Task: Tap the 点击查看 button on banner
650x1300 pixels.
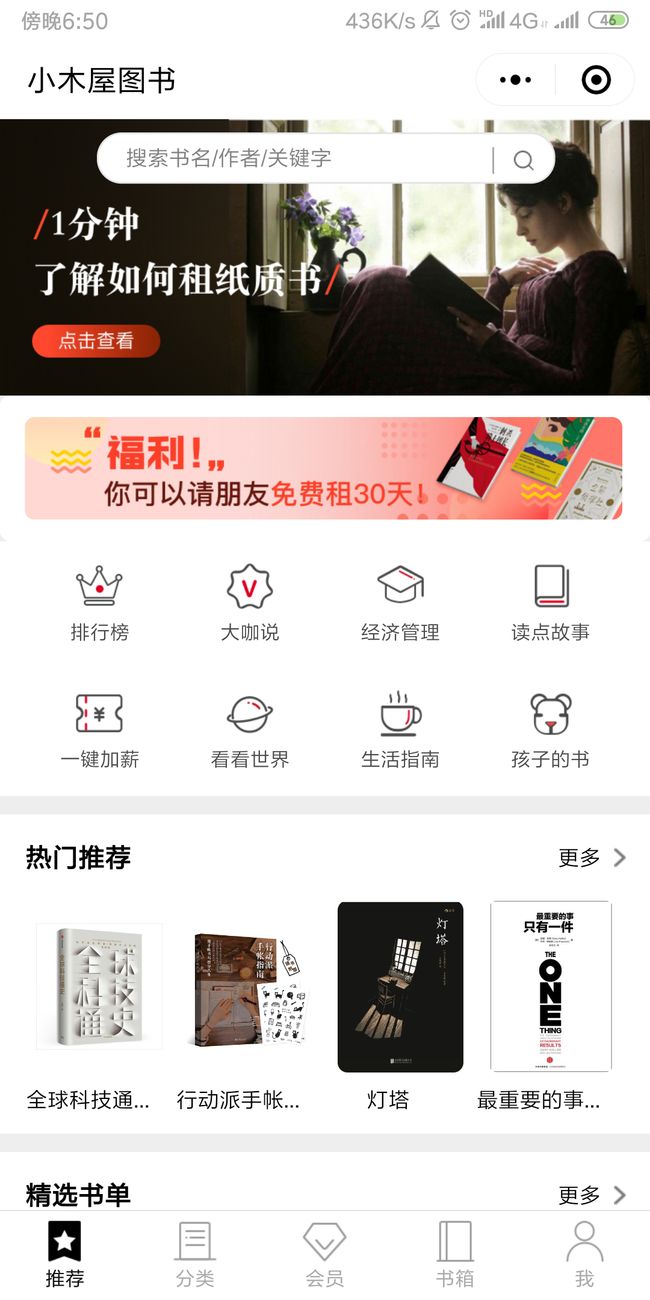Action: click(x=96, y=341)
